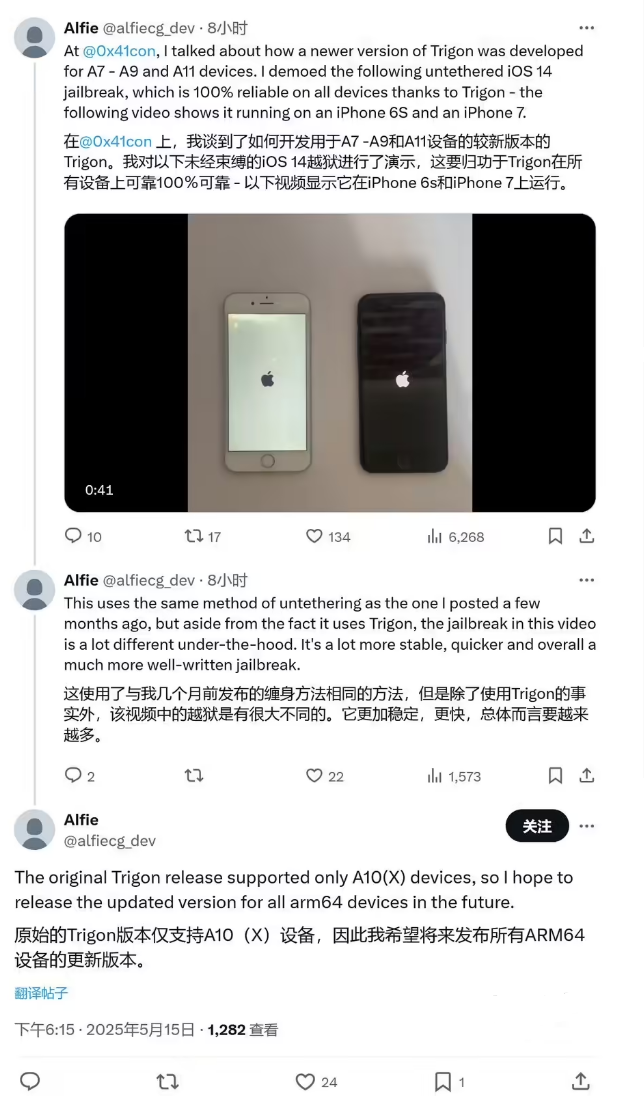
Task: Follow Alfie with the 关注 button
Action: [x=537, y=826]
